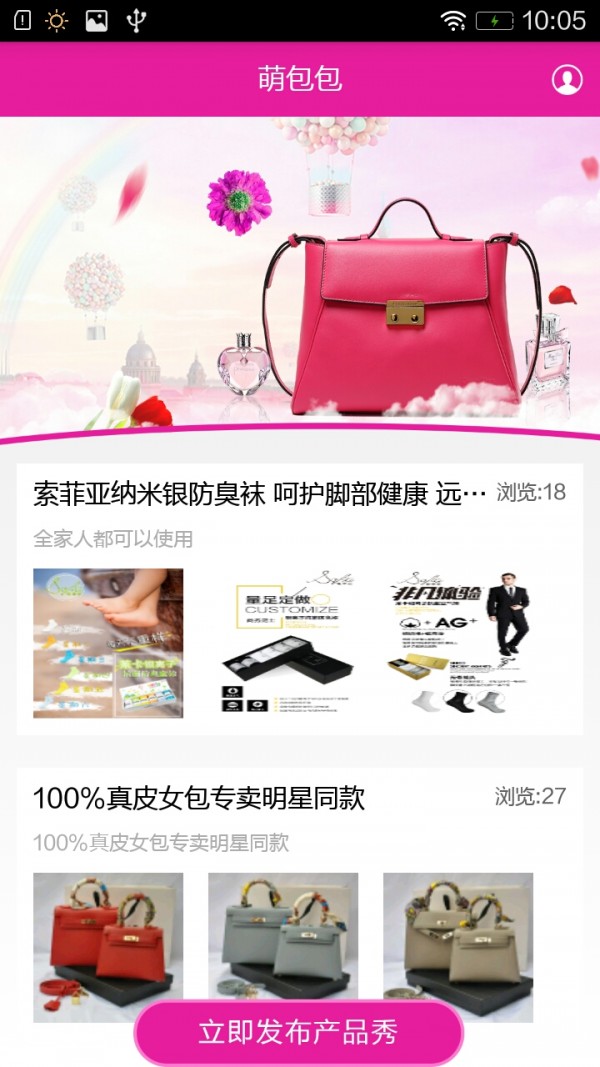This screenshot has width=600, height=1067.
Task: Open the user profile icon
Action: click(x=567, y=80)
